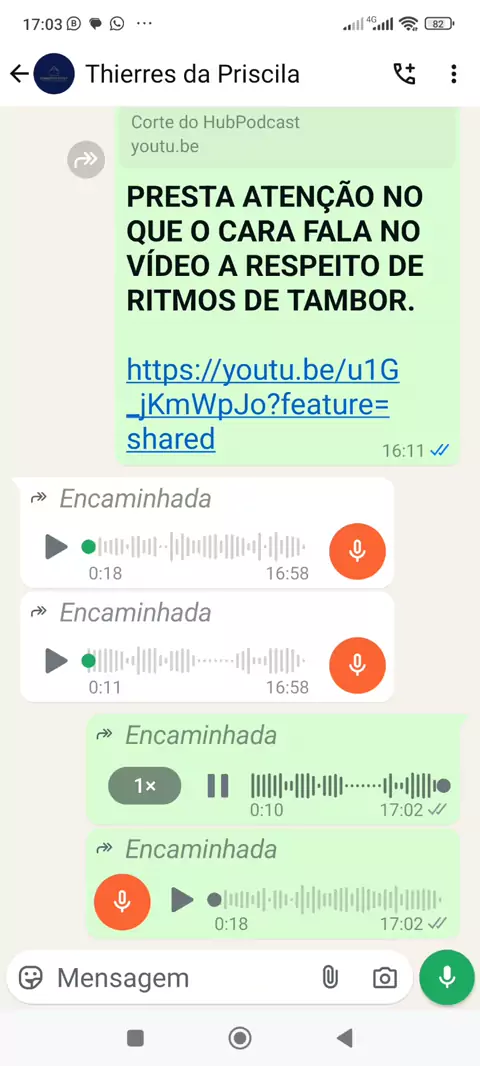The height and width of the screenshot is (1066, 480).
Task: Open the emoji sticker picker
Action: (31, 978)
